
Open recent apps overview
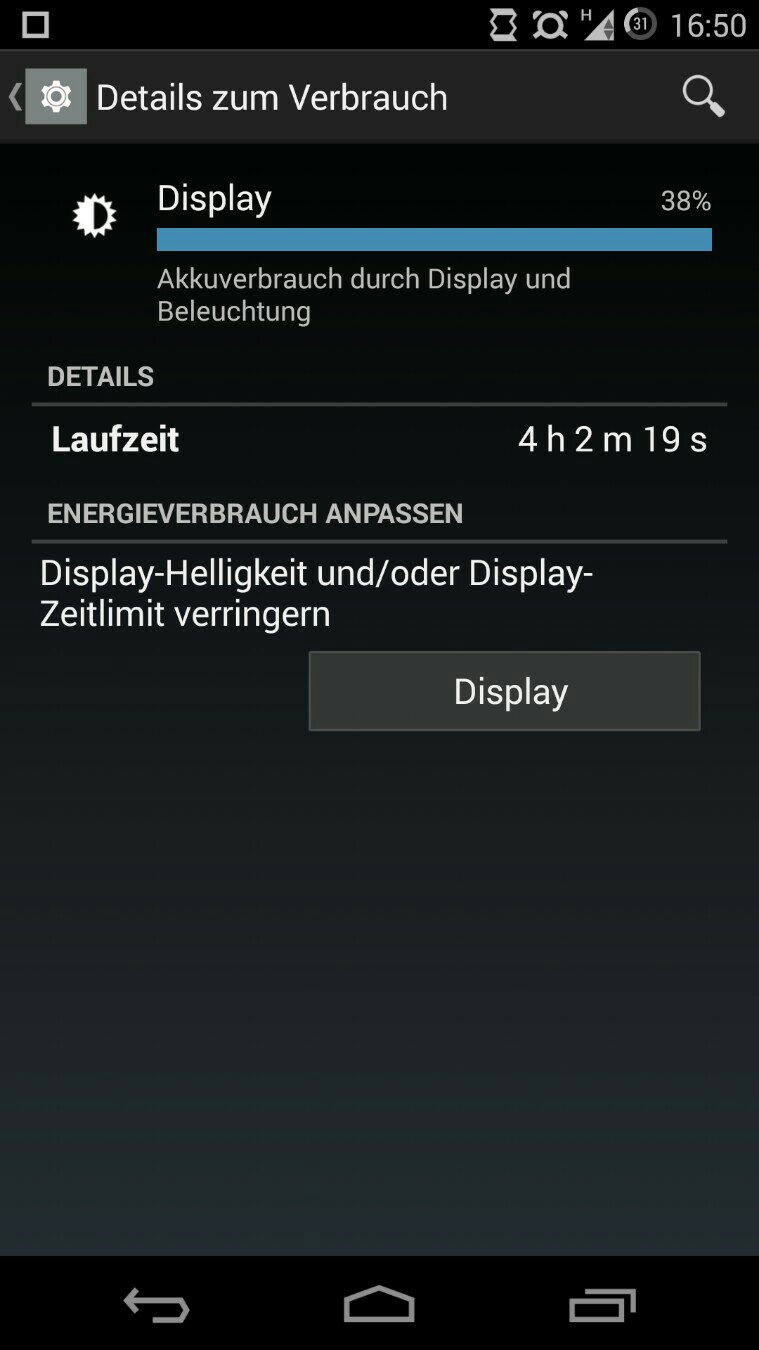click(602, 1304)
